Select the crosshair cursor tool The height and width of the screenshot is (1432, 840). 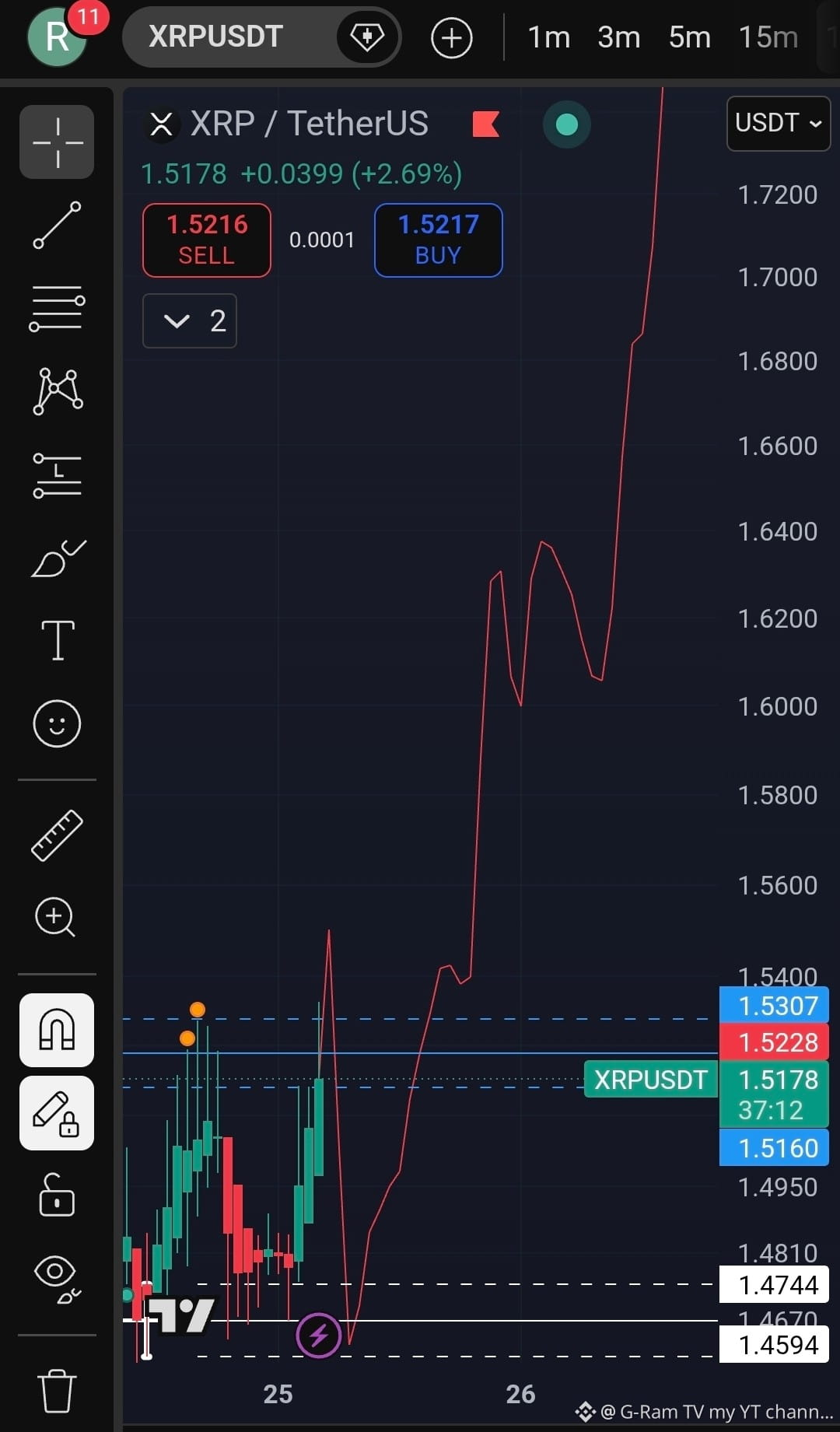tap(57, 142)
